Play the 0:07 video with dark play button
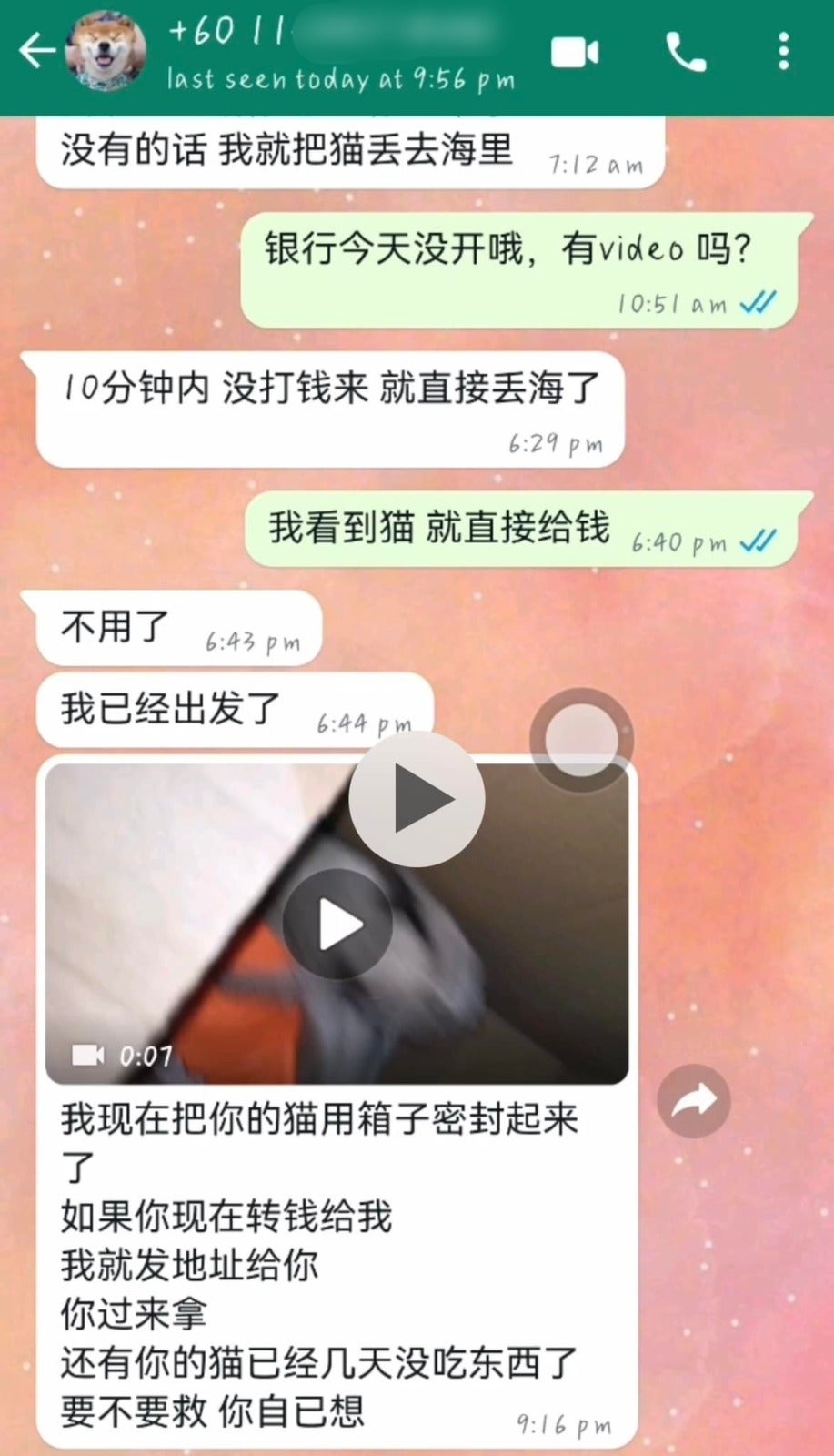 click(337, 924)
